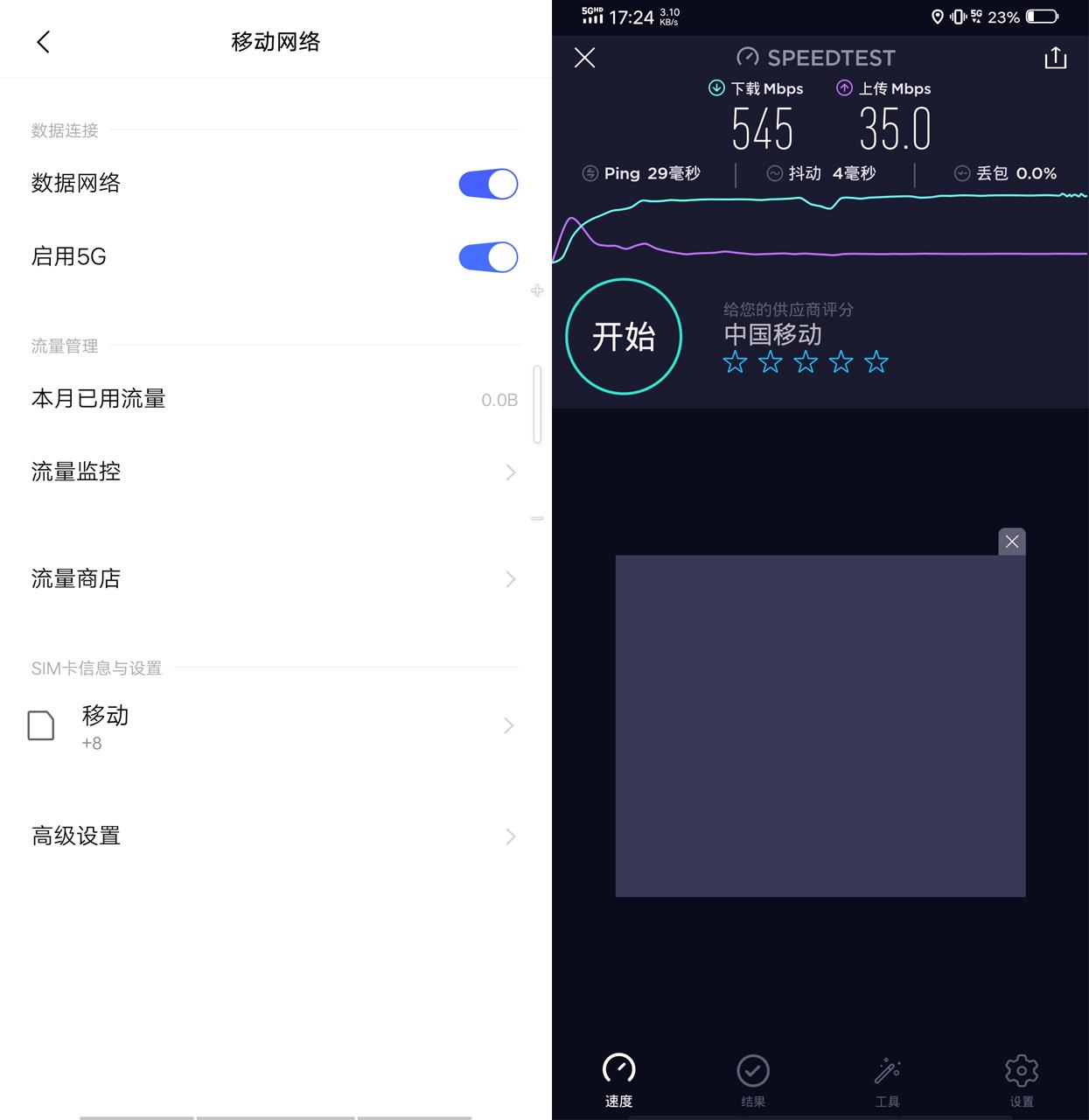The height and width of the screenshot is (1120, 1089).
Task: Open the 本月已用流量 usage row
Action: click(x=275, y=399)
